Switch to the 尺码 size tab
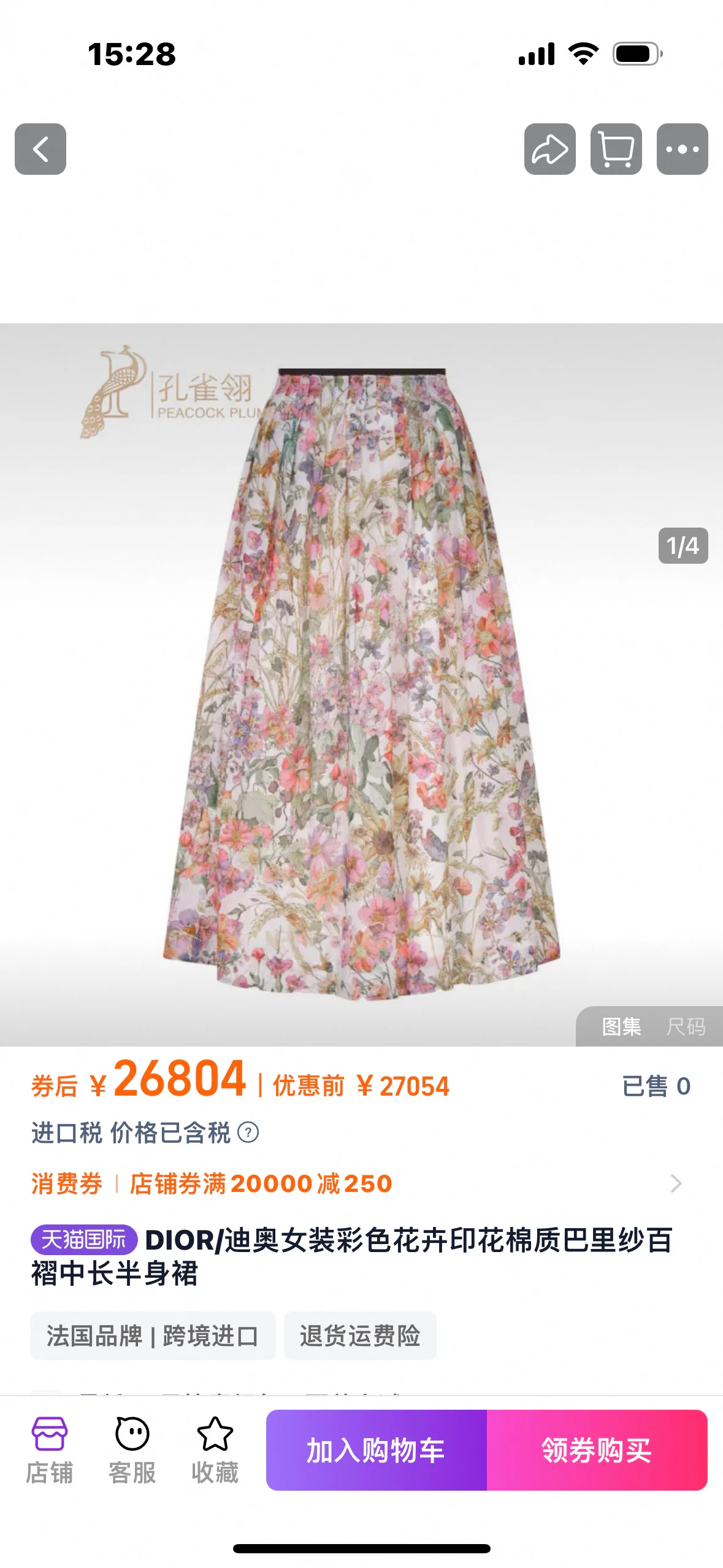Screen dimensions: 723x1568 (x=686, y=1026)
